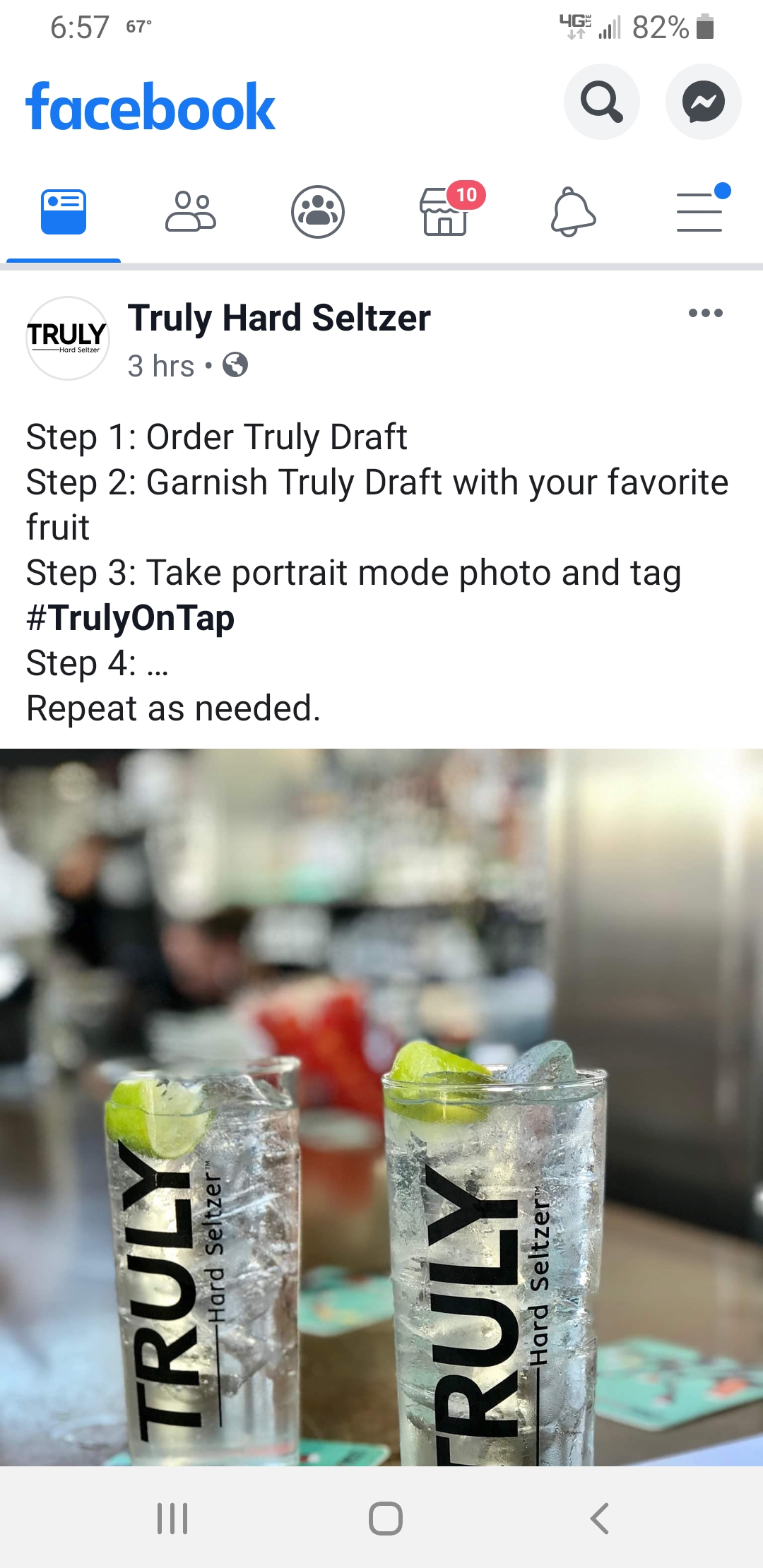Open Facebook search

601,102
